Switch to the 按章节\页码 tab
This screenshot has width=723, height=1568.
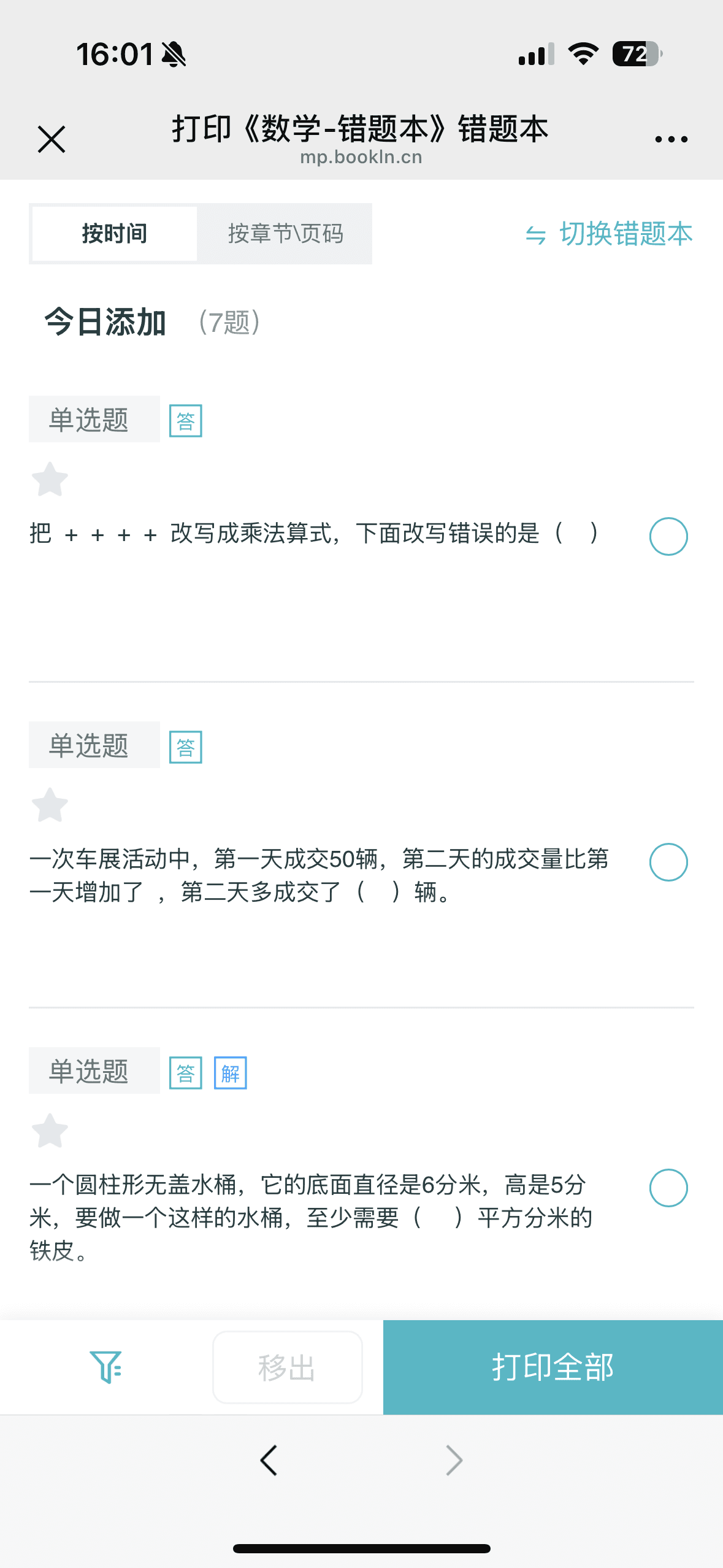(x=286, y=233)
